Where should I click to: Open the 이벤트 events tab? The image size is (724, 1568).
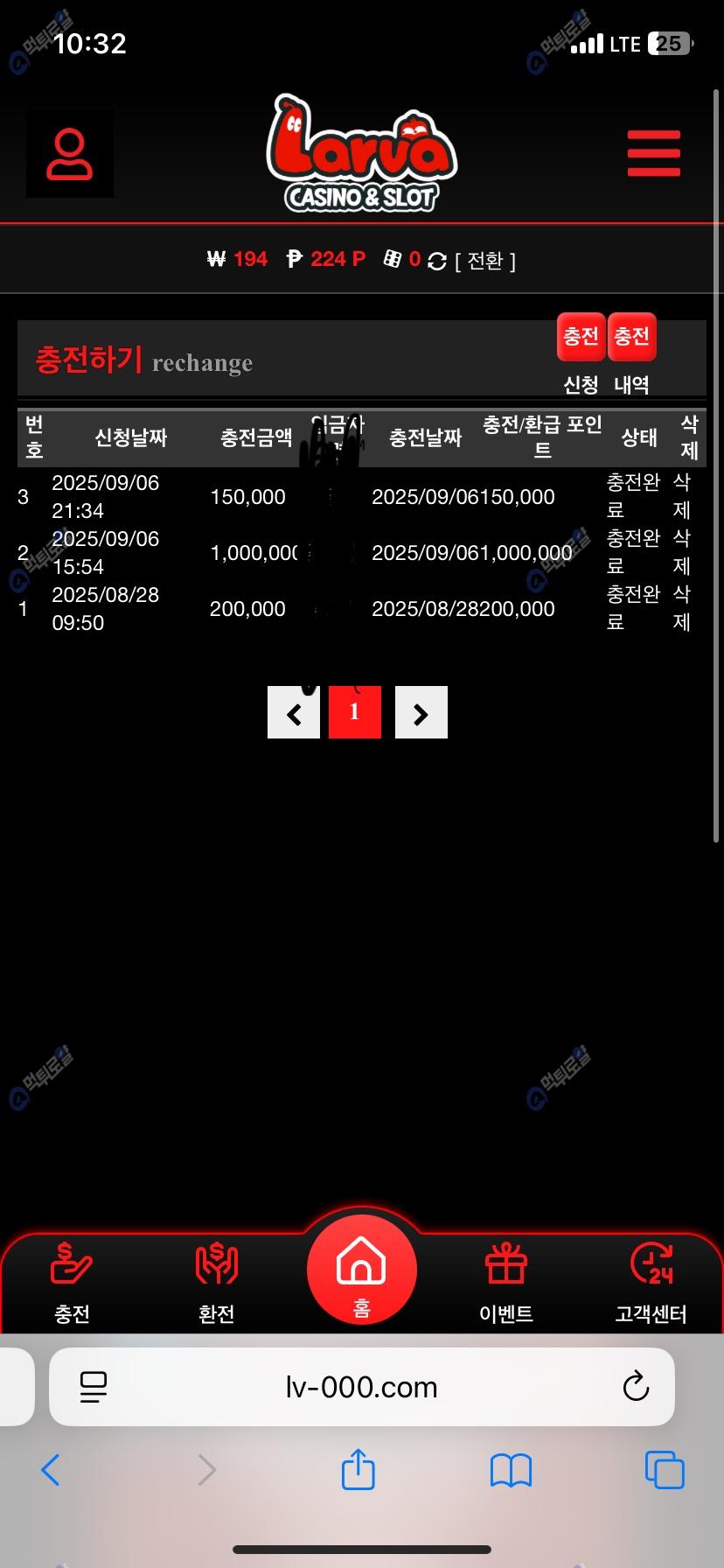click(506, 1282)
